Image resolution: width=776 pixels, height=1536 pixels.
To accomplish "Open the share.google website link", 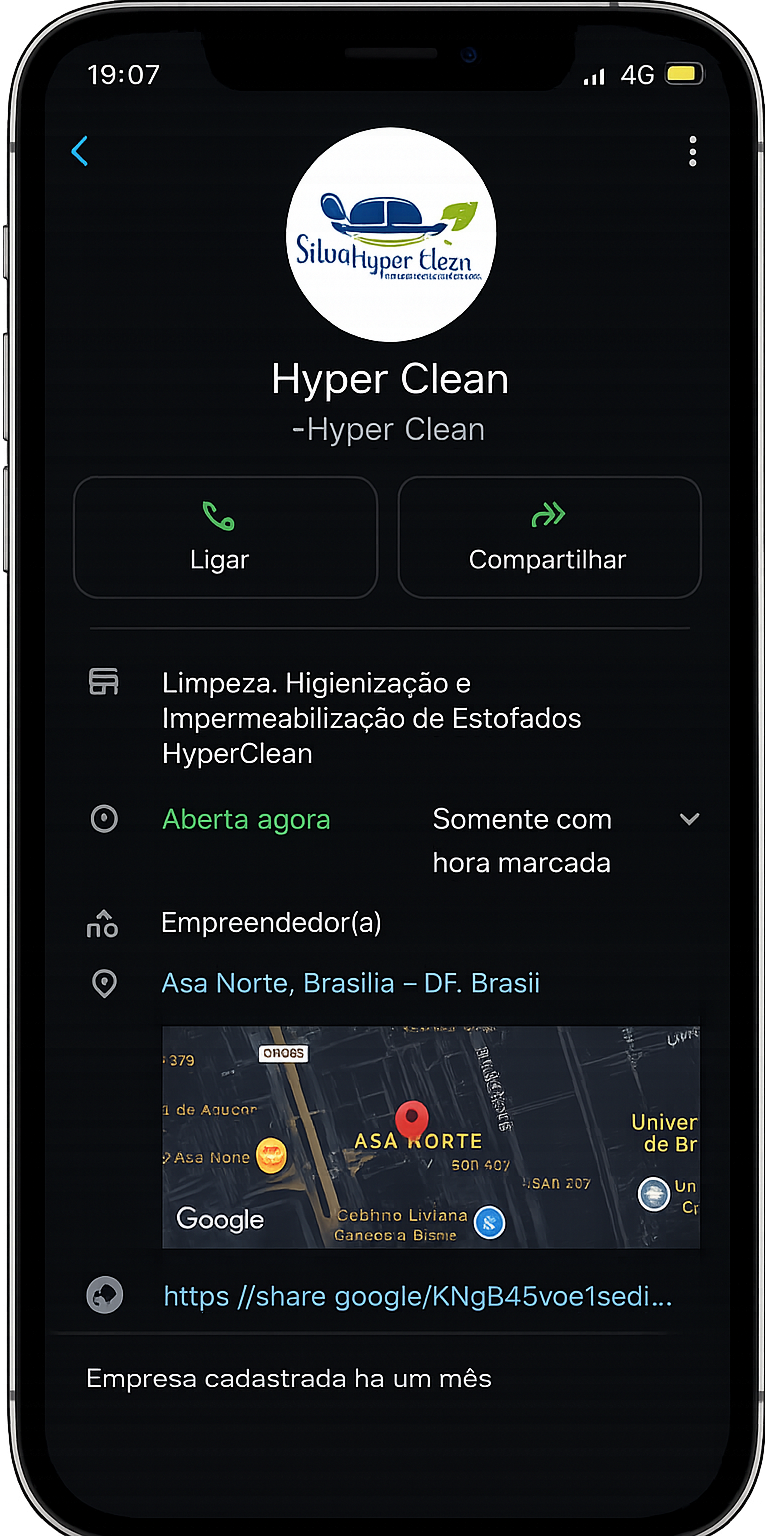I will (417, 1297).
